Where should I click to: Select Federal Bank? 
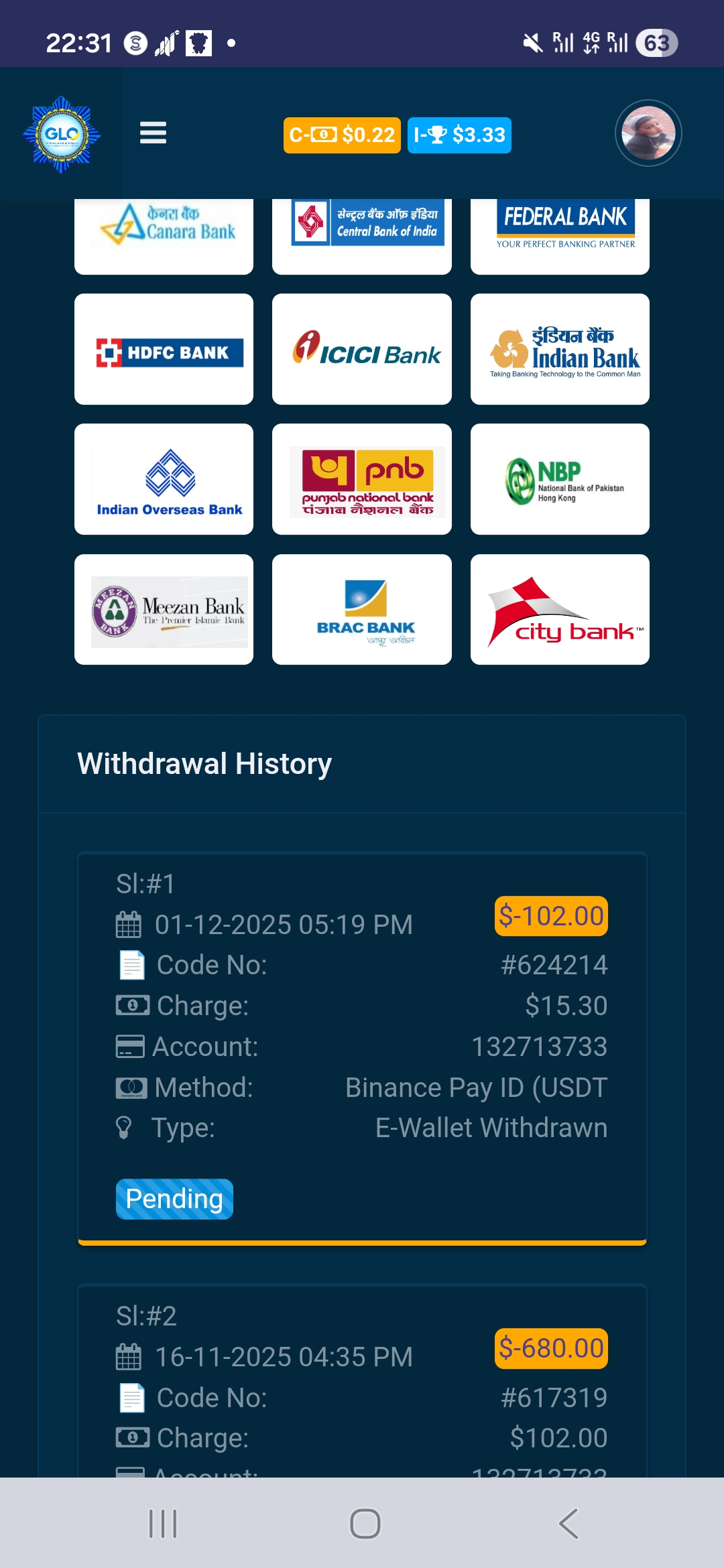click(560, 235)
